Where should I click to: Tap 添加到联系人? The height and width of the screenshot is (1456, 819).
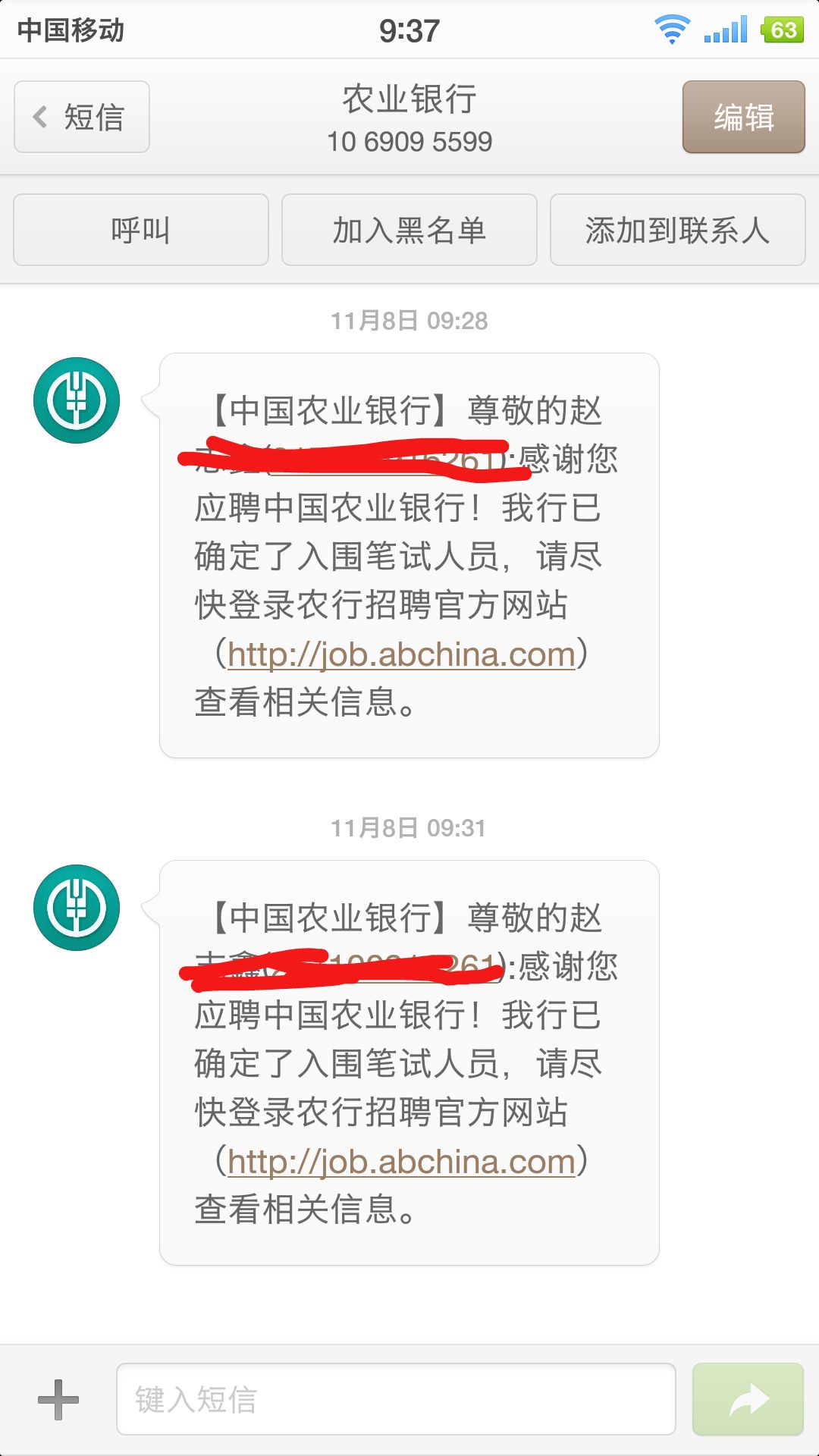tap(677, 230)
